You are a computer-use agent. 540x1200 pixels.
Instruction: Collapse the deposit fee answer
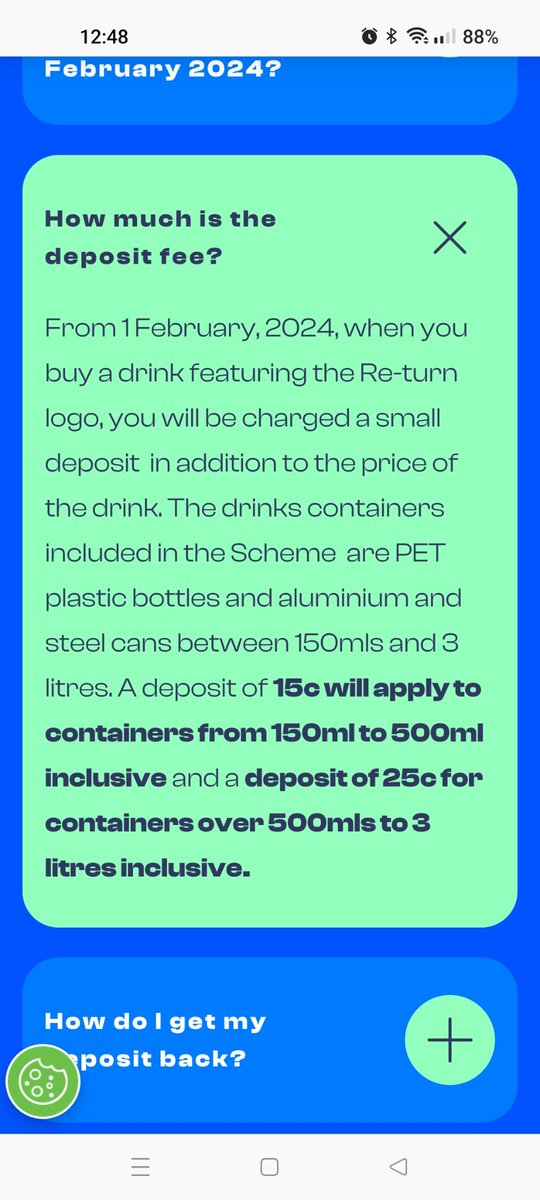(x=449, y=238)
